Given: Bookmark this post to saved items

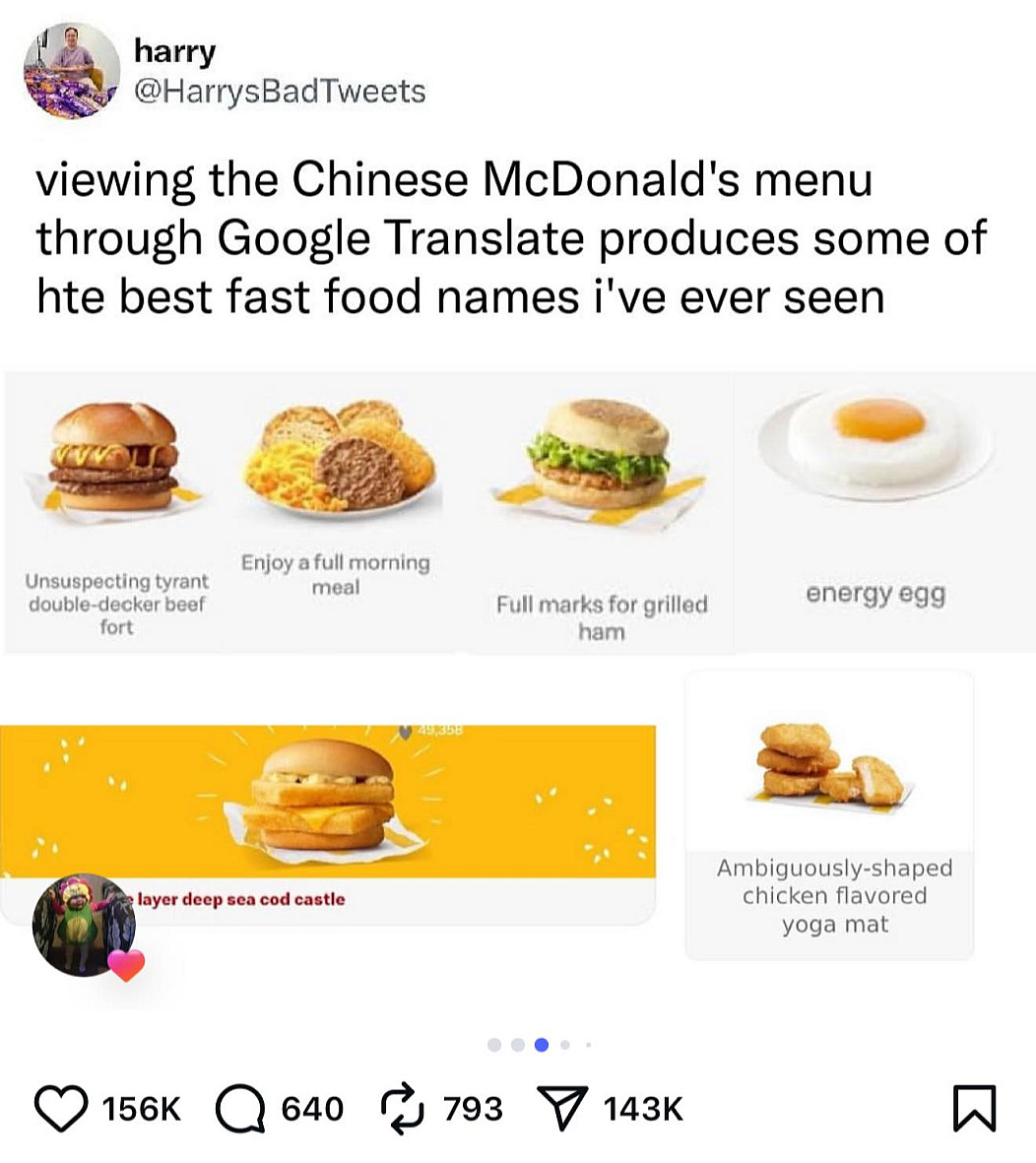Looking at the screenshot, I should click(975, 1109).
